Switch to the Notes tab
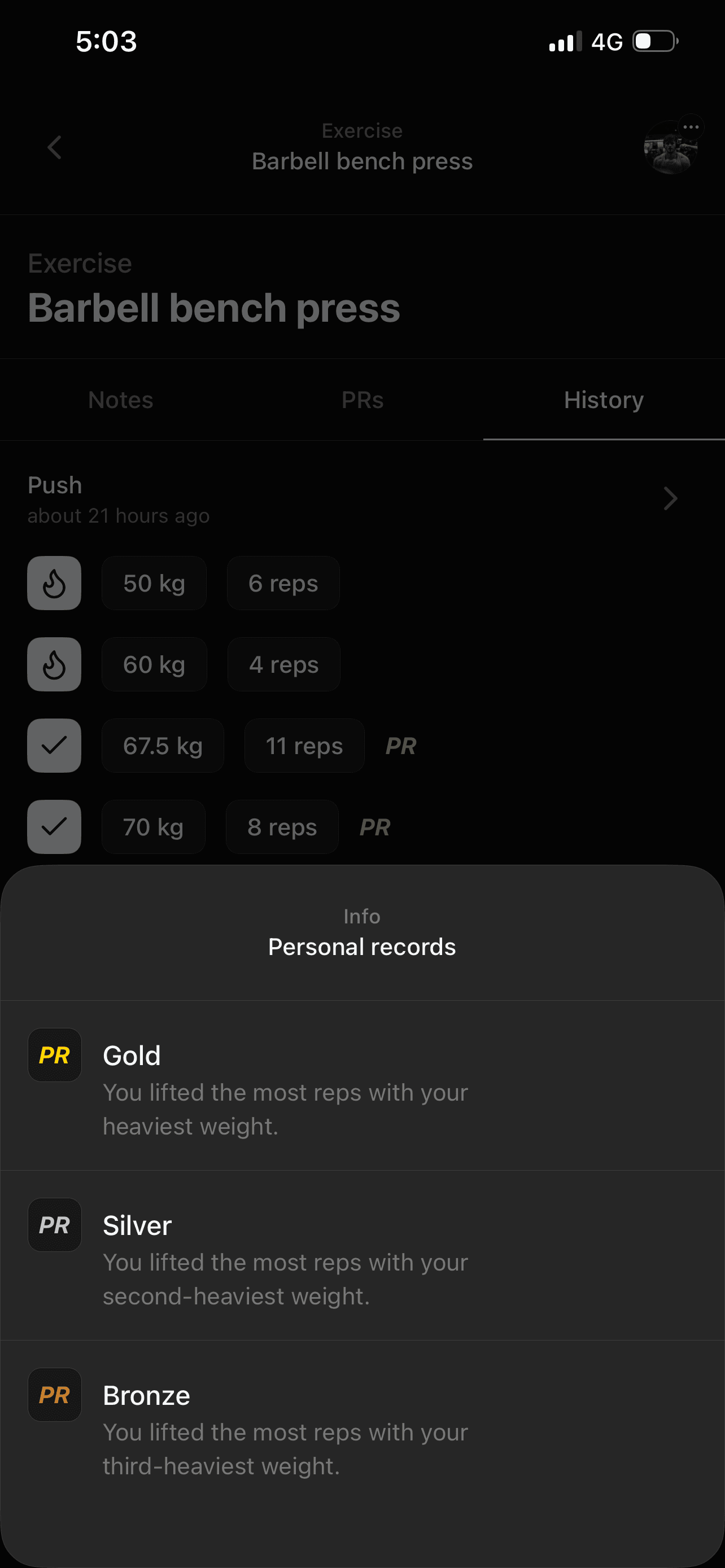 120,400
